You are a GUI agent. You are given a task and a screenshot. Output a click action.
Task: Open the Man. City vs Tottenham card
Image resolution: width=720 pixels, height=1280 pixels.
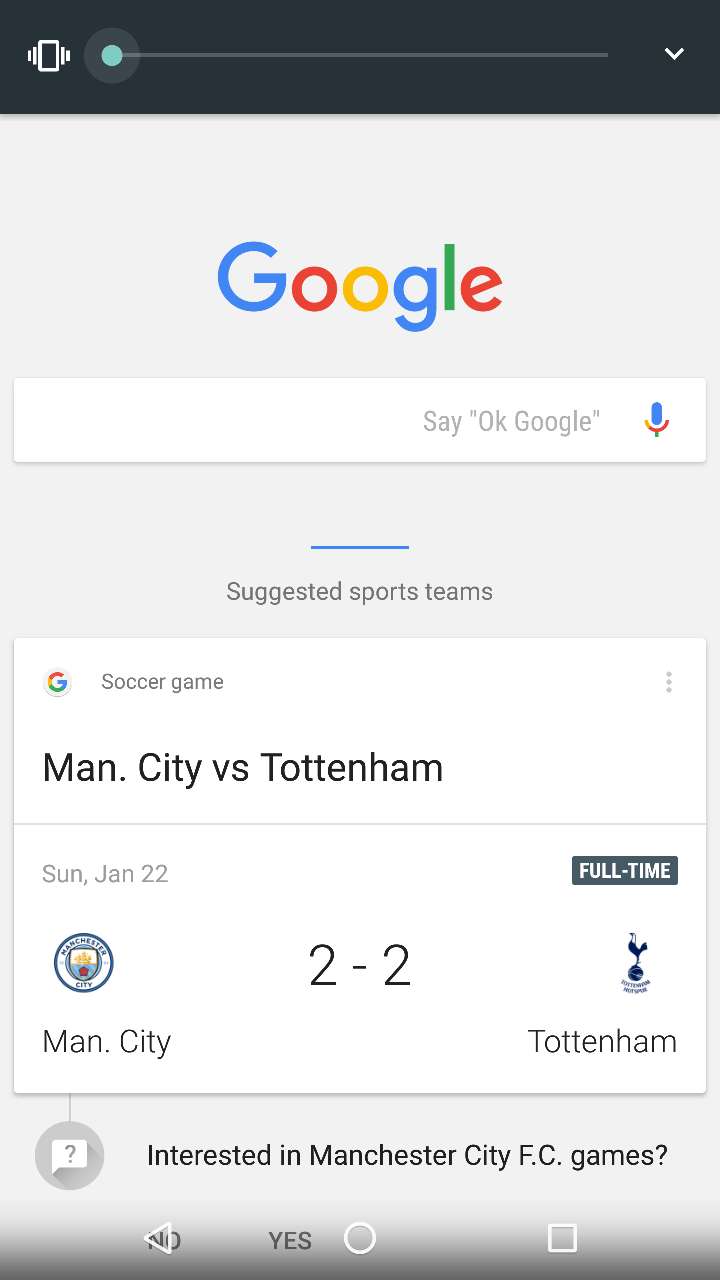point(243,768)
